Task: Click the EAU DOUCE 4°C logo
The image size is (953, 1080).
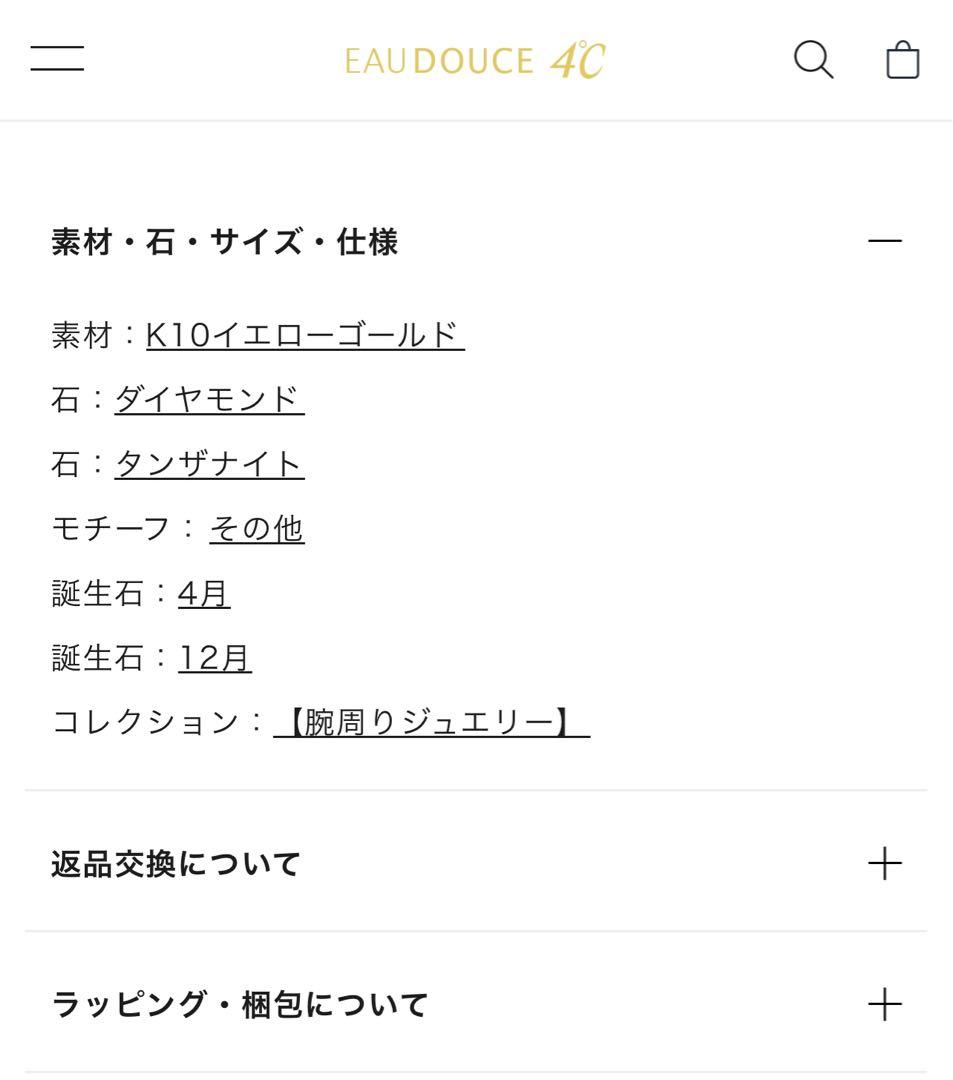Action: tap(476, 60)
